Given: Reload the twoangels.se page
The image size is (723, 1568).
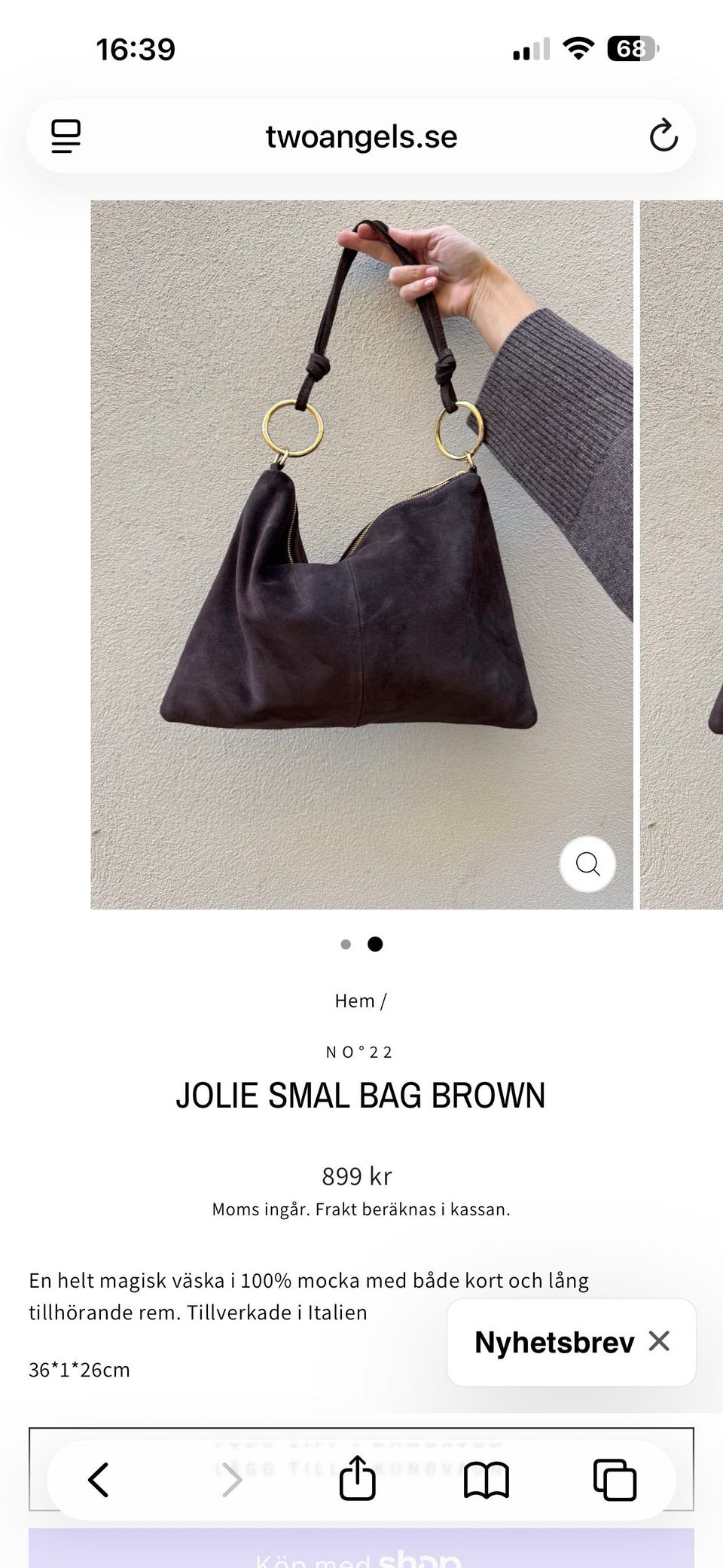Looking at the screenshot, I should coord(663,136).
